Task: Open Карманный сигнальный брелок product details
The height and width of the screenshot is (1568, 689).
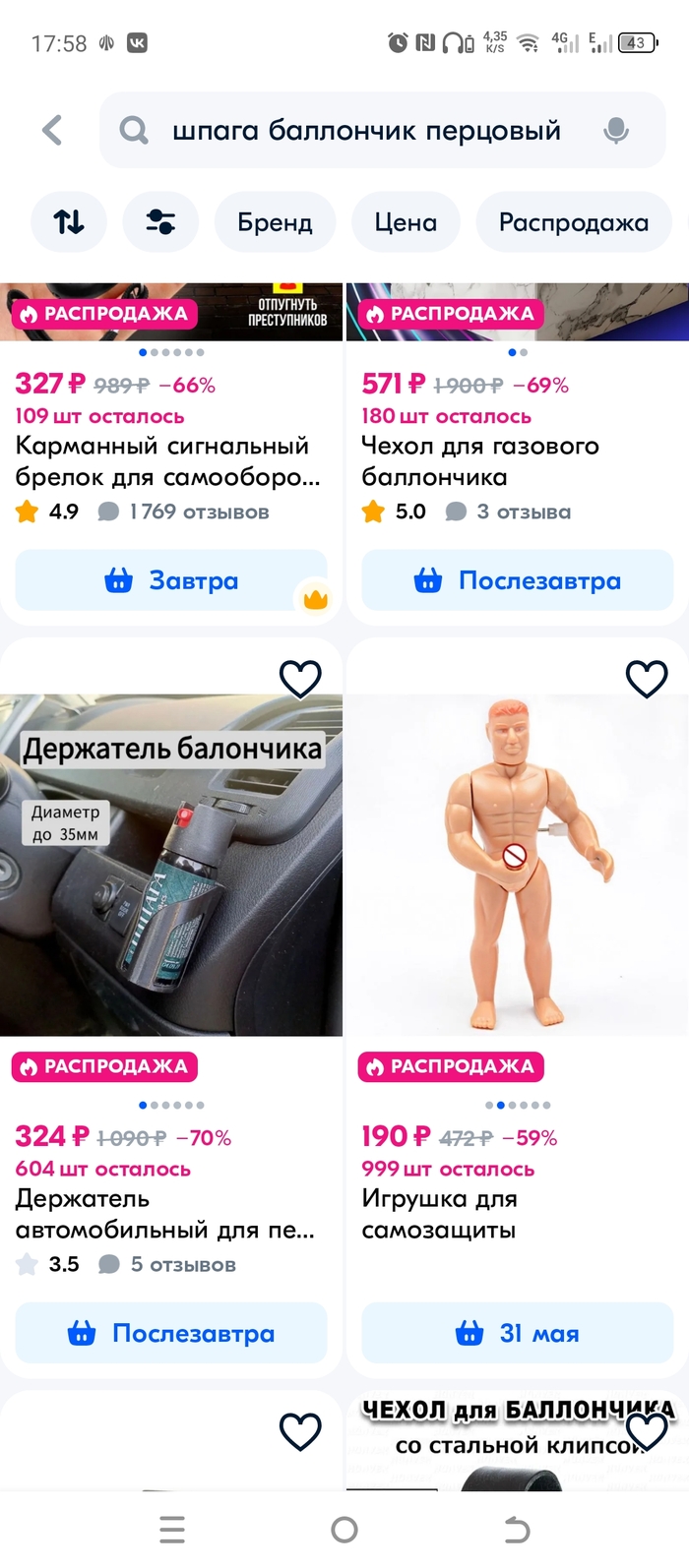Action: click(x=162, y=461)
